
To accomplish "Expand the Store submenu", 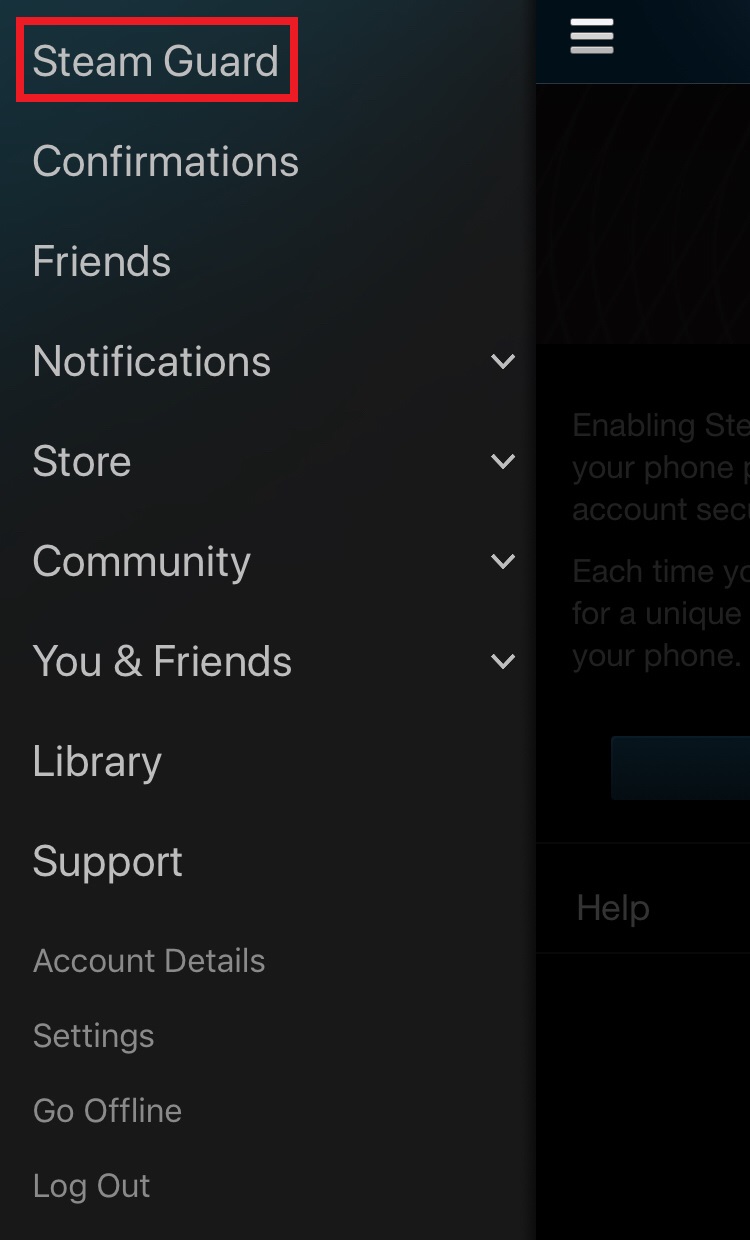I will tap(502, 462).
